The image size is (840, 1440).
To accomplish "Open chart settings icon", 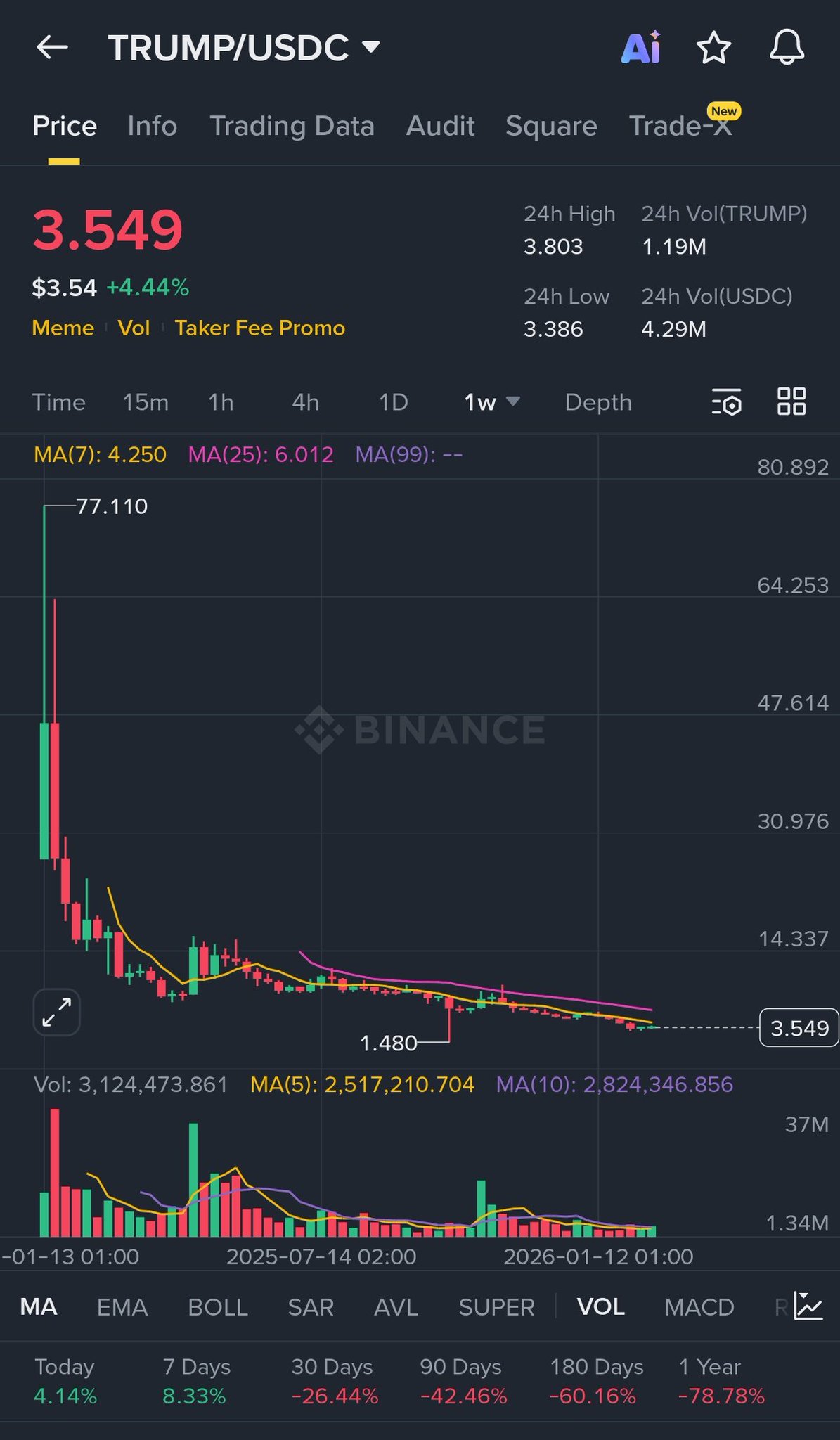I will coord(726,402).
